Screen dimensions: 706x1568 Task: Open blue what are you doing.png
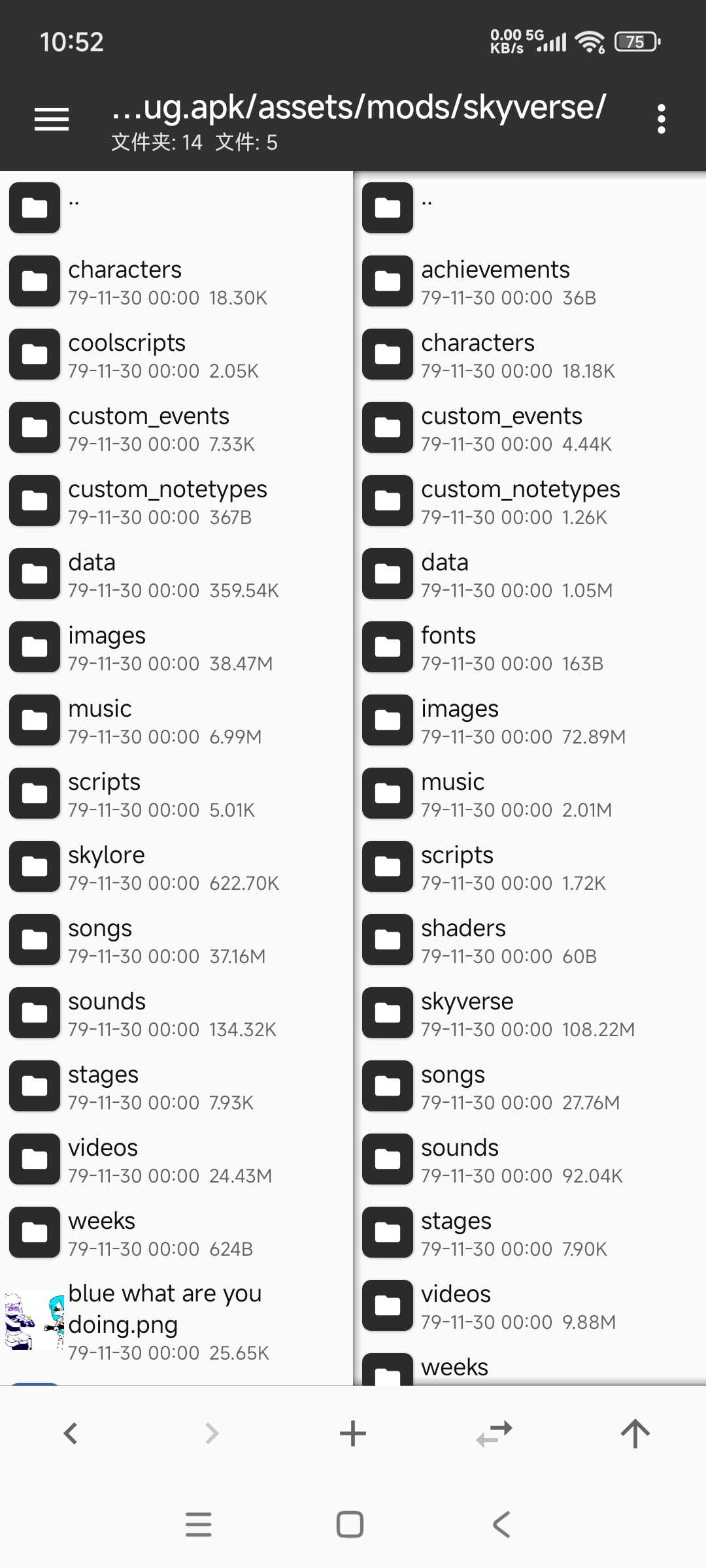(x=165, y=1321)
